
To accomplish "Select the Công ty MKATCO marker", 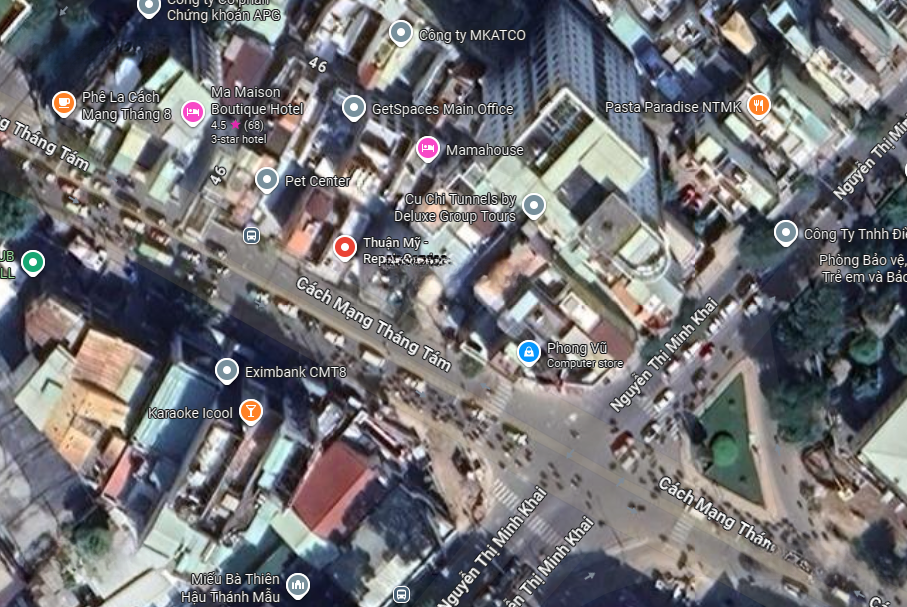I will [400, 33].
